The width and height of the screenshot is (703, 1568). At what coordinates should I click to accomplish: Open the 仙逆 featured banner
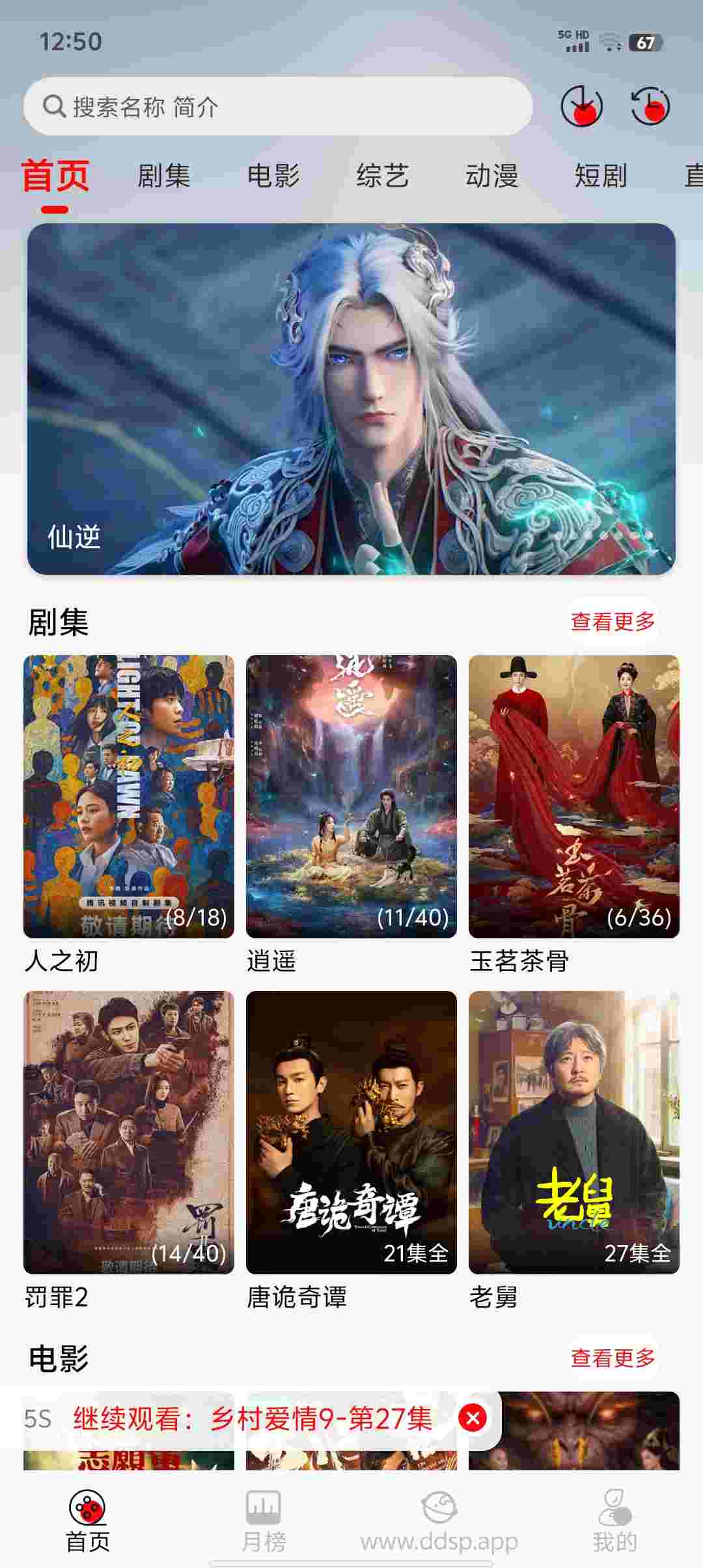[x=351, y=399]
